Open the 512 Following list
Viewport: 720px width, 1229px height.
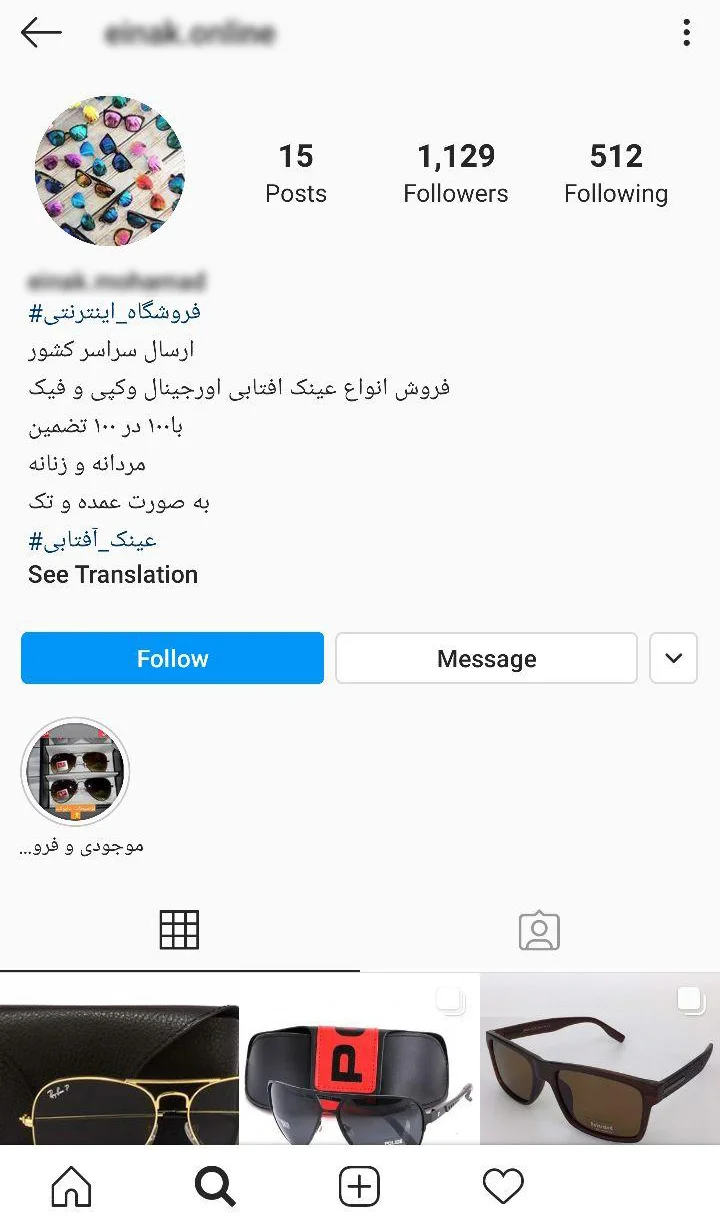pos(615,173)
